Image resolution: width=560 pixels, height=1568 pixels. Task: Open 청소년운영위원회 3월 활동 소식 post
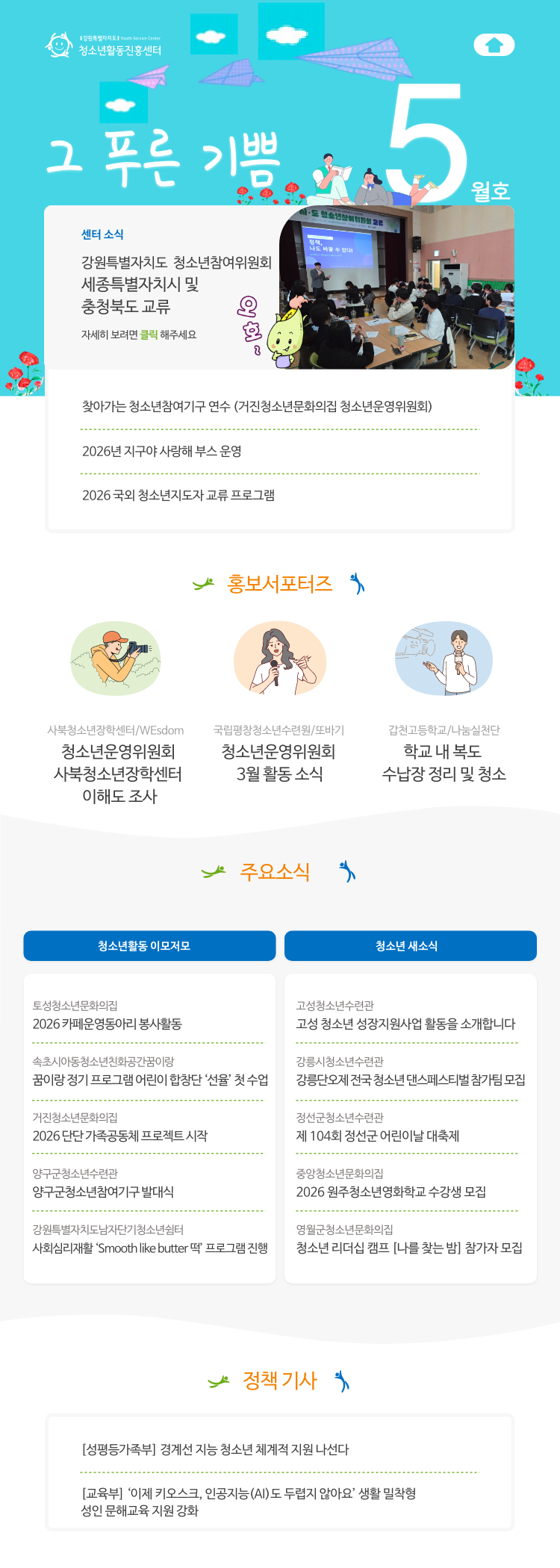pyautogui.click(x=279, y=762)
